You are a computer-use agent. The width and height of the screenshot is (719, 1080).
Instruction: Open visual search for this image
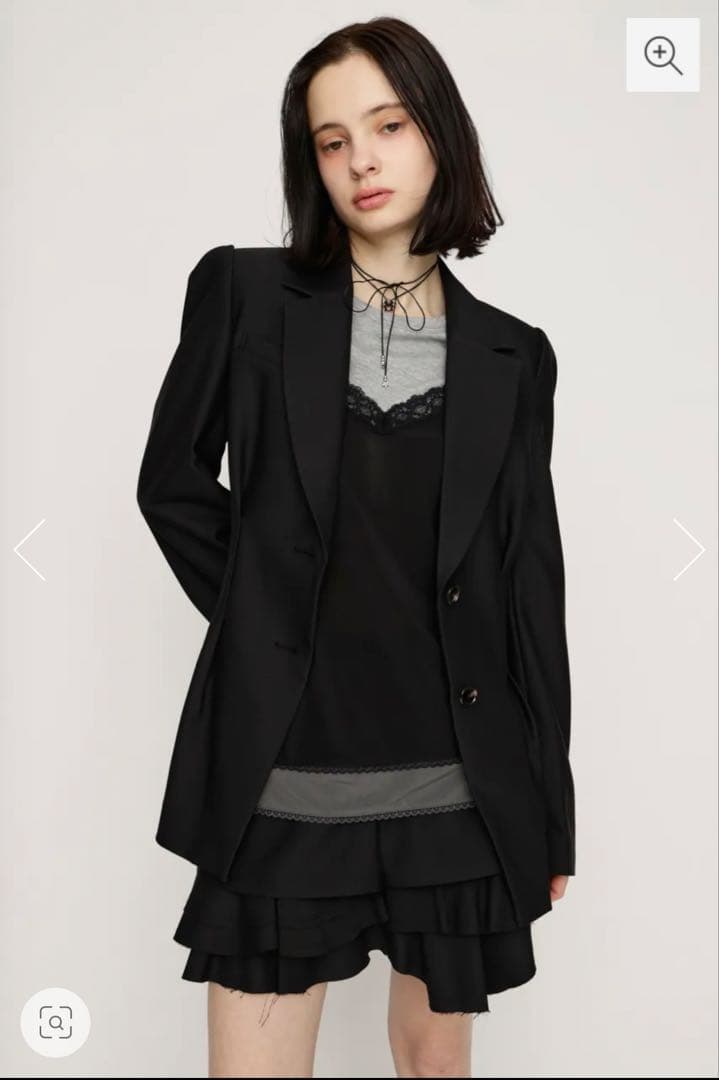(x=55, y=1022)
